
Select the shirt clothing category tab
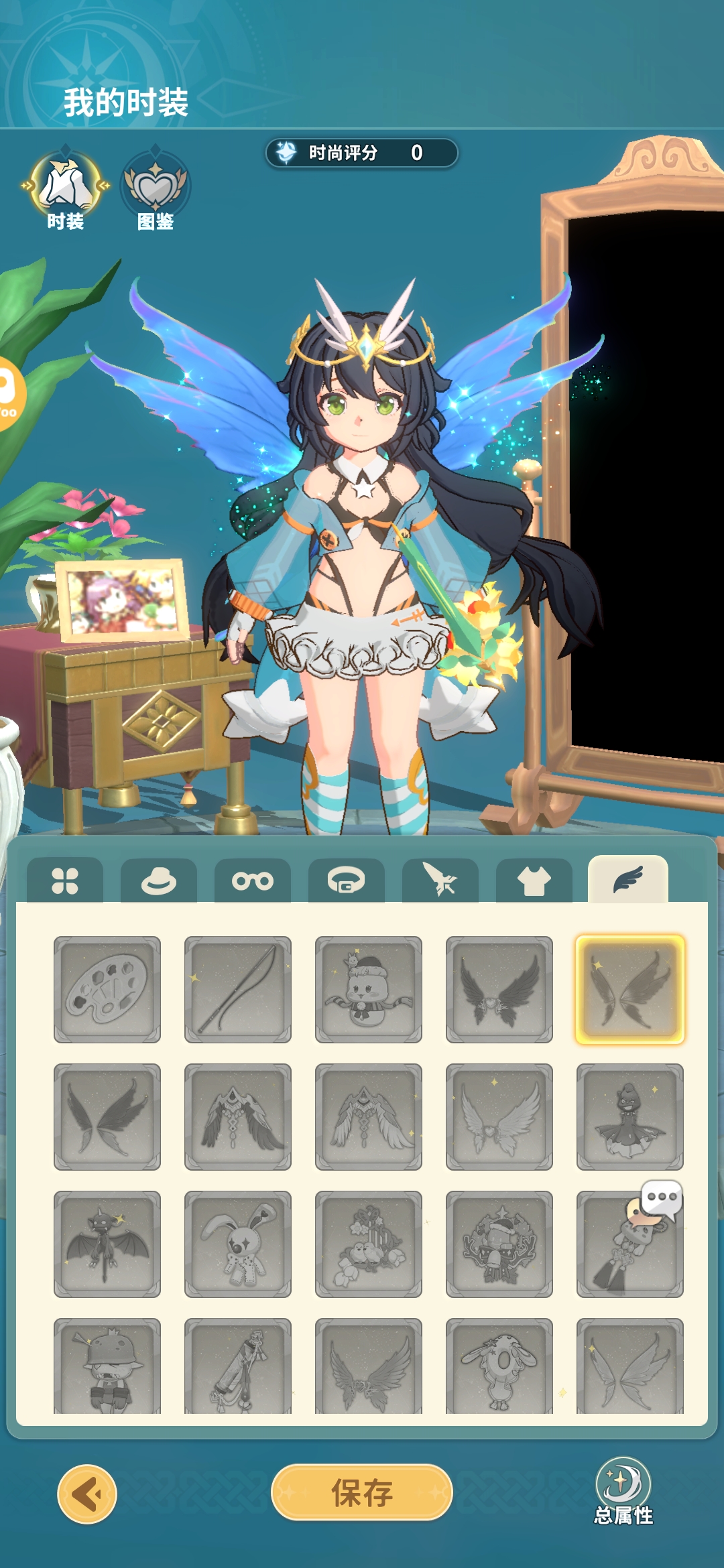point(534,880)
